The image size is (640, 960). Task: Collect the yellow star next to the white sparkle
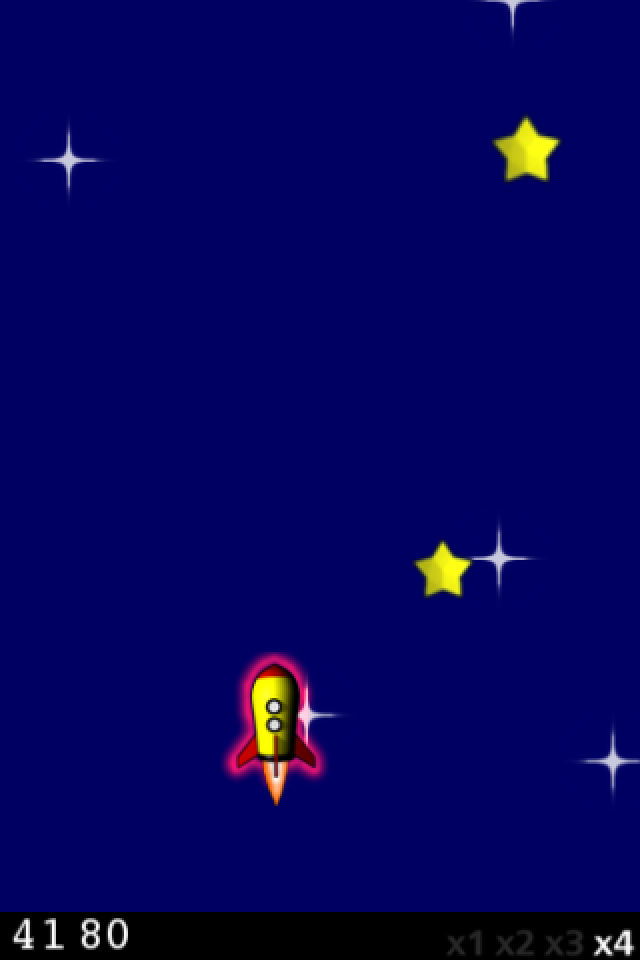point(443,571)
